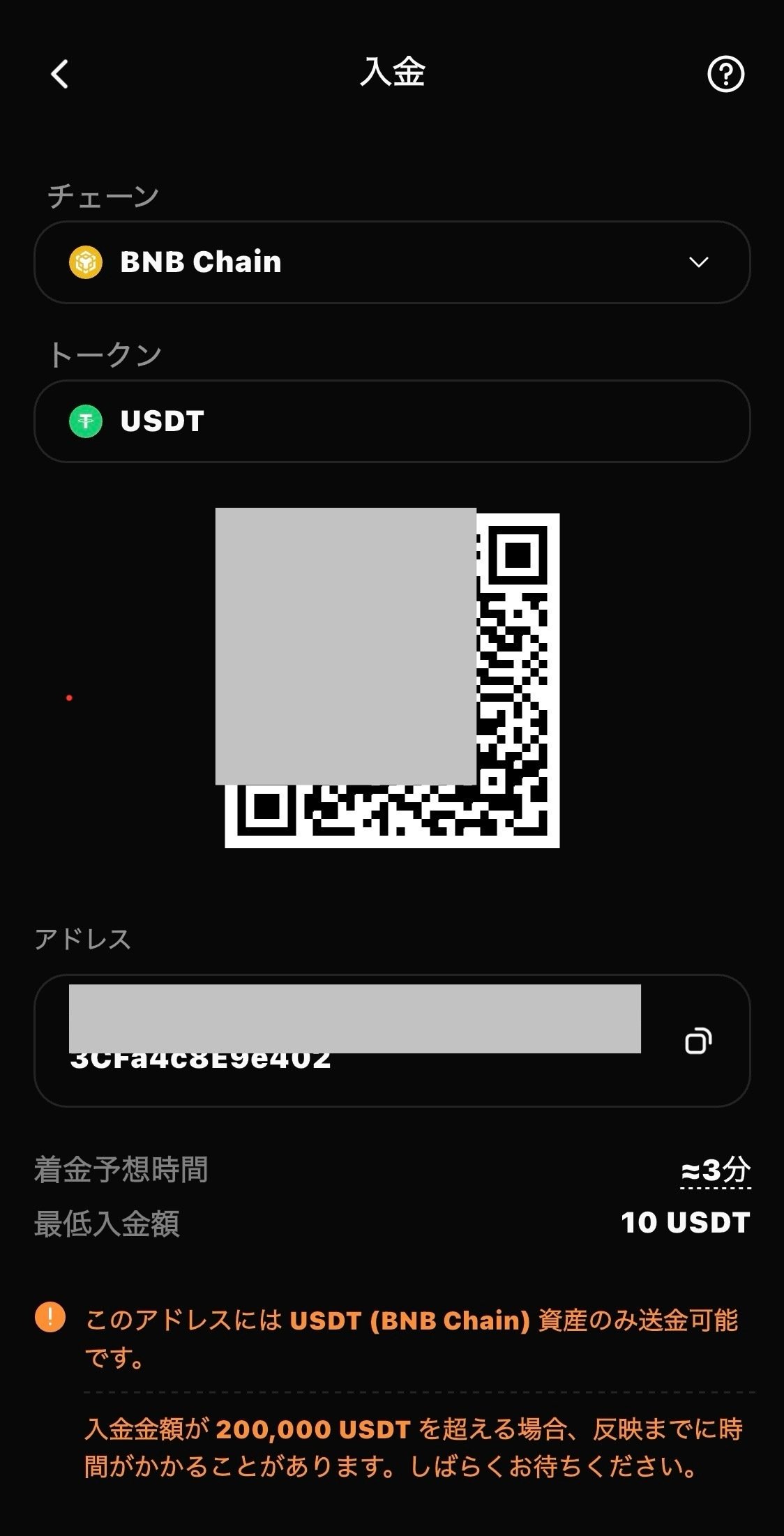The image size is (784, 1536).
Task: Expand the BNB Chain dropdown
Action: pyautogui.click(x=391, y=262)
